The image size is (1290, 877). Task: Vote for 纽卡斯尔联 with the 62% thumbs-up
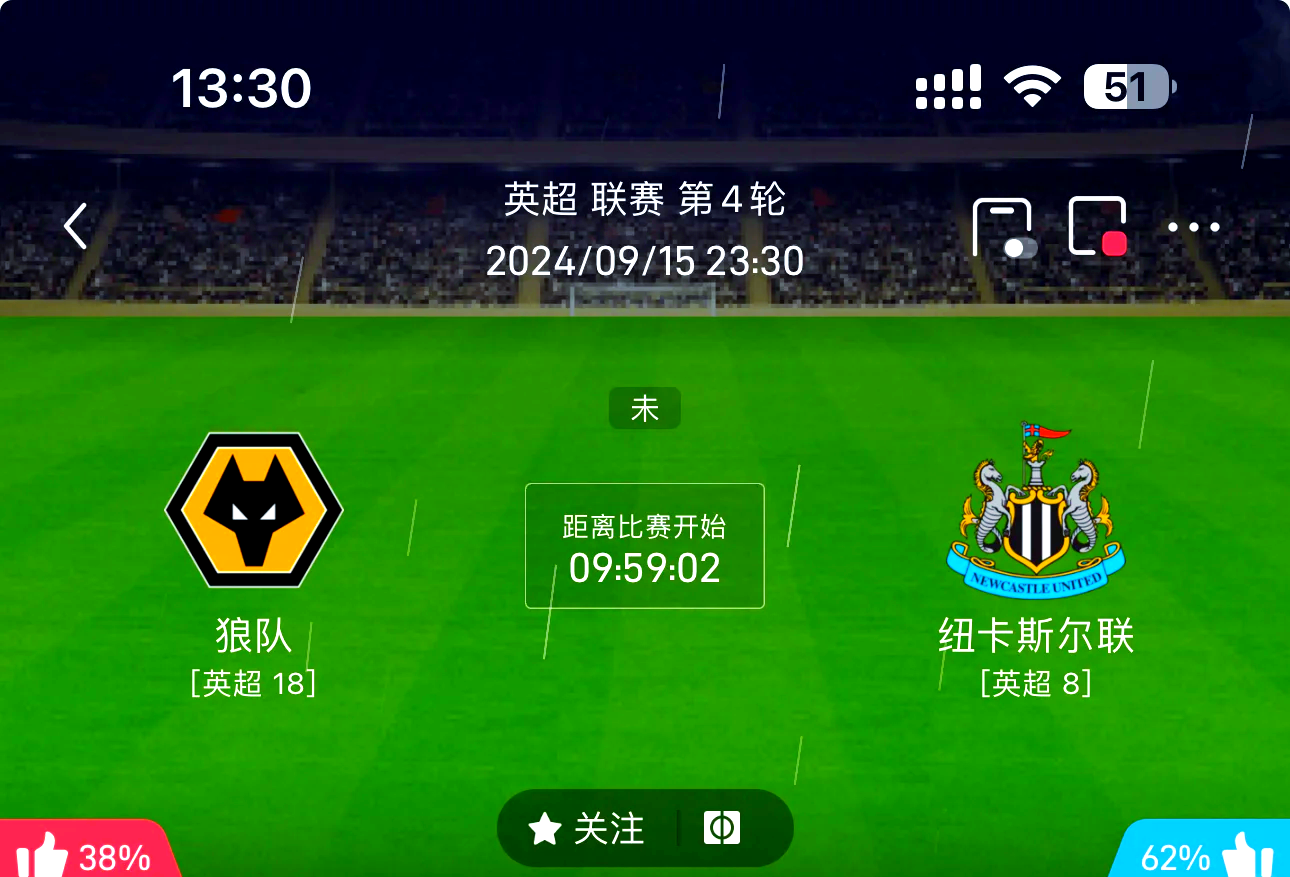[1204, 855]
